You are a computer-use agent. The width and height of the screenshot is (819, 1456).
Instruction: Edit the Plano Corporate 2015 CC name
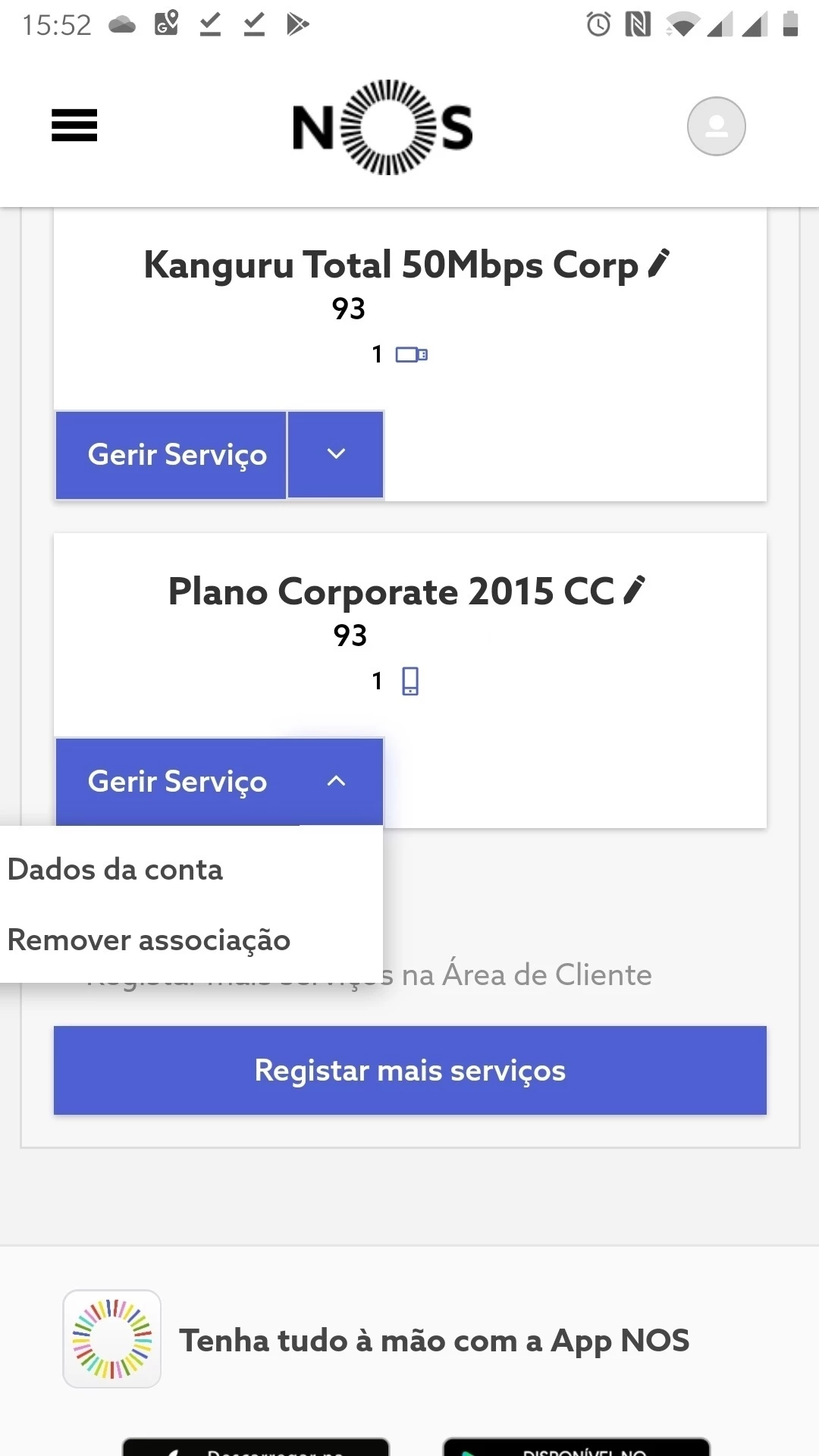pyautogui.click(x=634, y=590)
